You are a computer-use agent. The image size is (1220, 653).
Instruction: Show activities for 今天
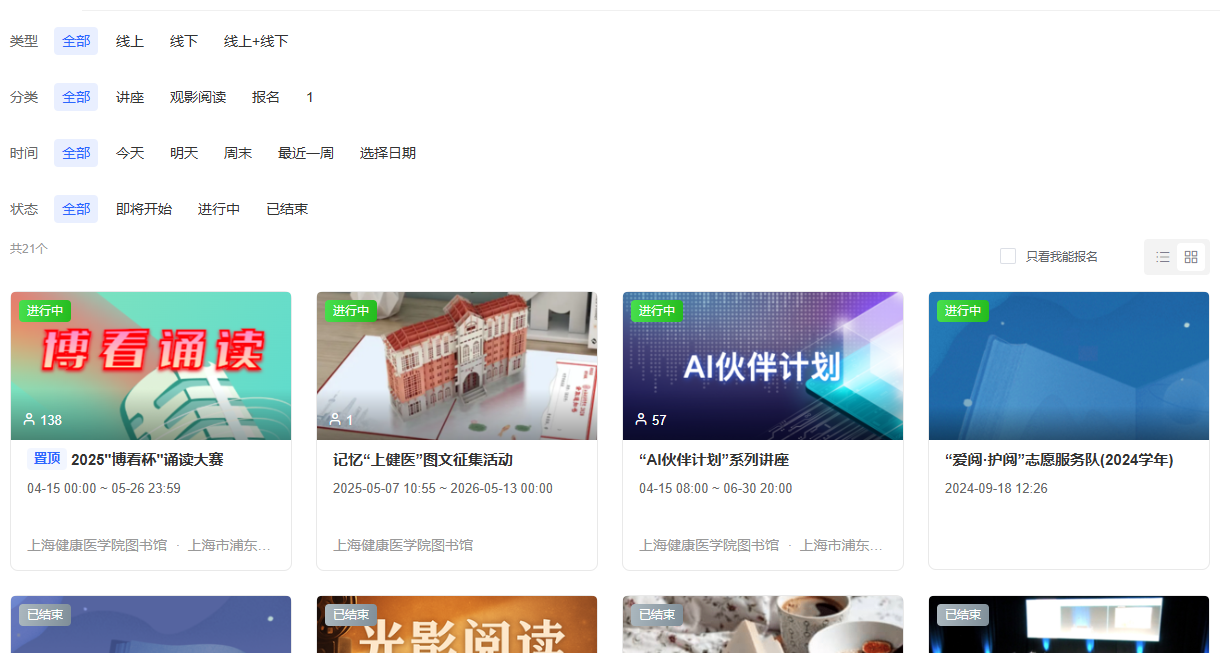(130, 153)
